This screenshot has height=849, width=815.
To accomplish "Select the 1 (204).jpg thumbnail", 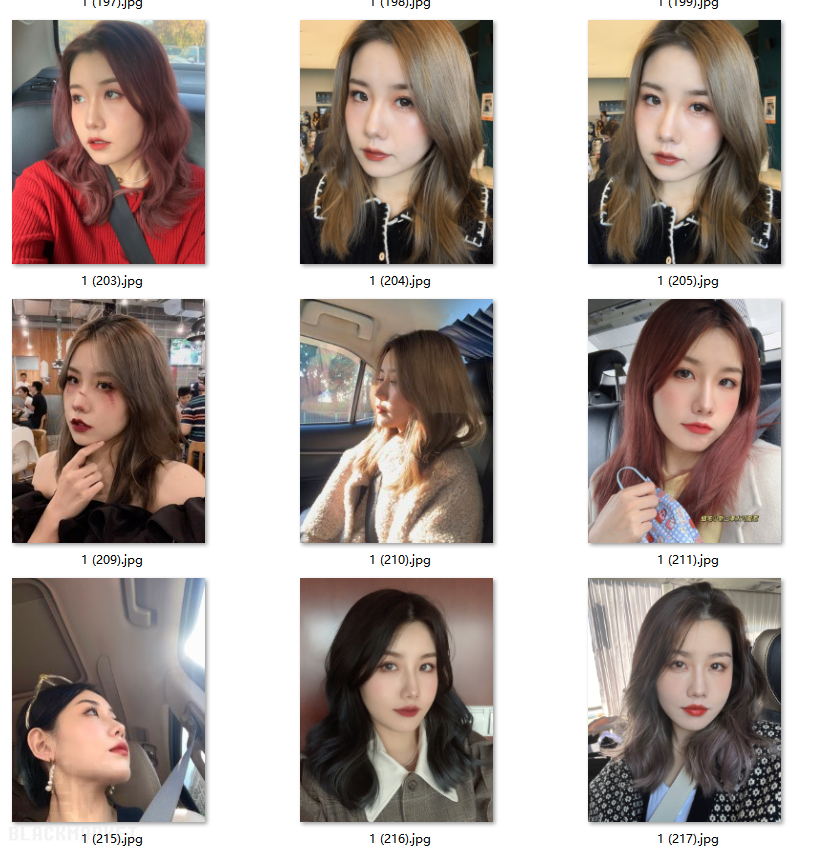I will pos(396,142).
